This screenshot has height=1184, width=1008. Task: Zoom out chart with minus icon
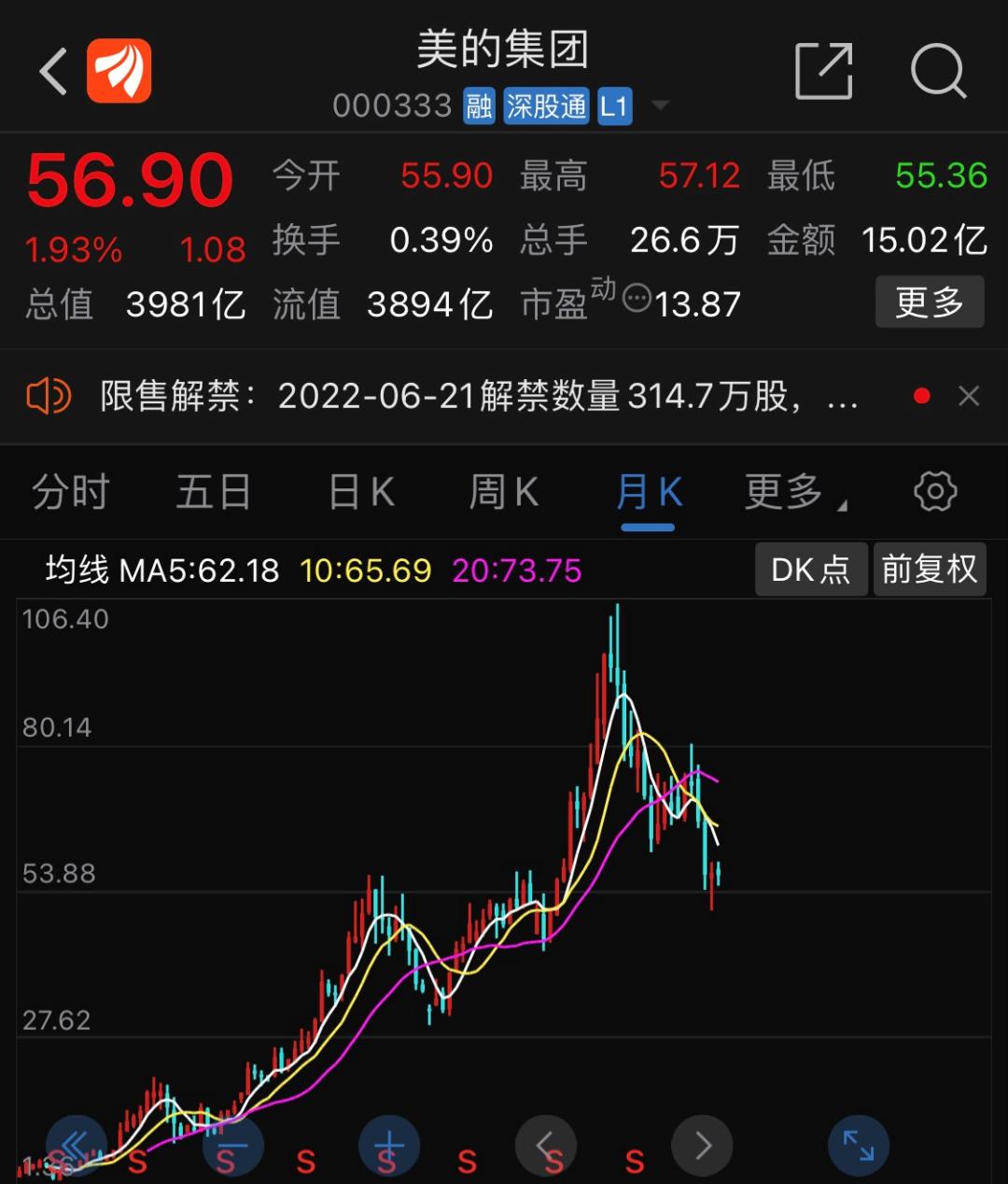click(x=231, y=1145)
